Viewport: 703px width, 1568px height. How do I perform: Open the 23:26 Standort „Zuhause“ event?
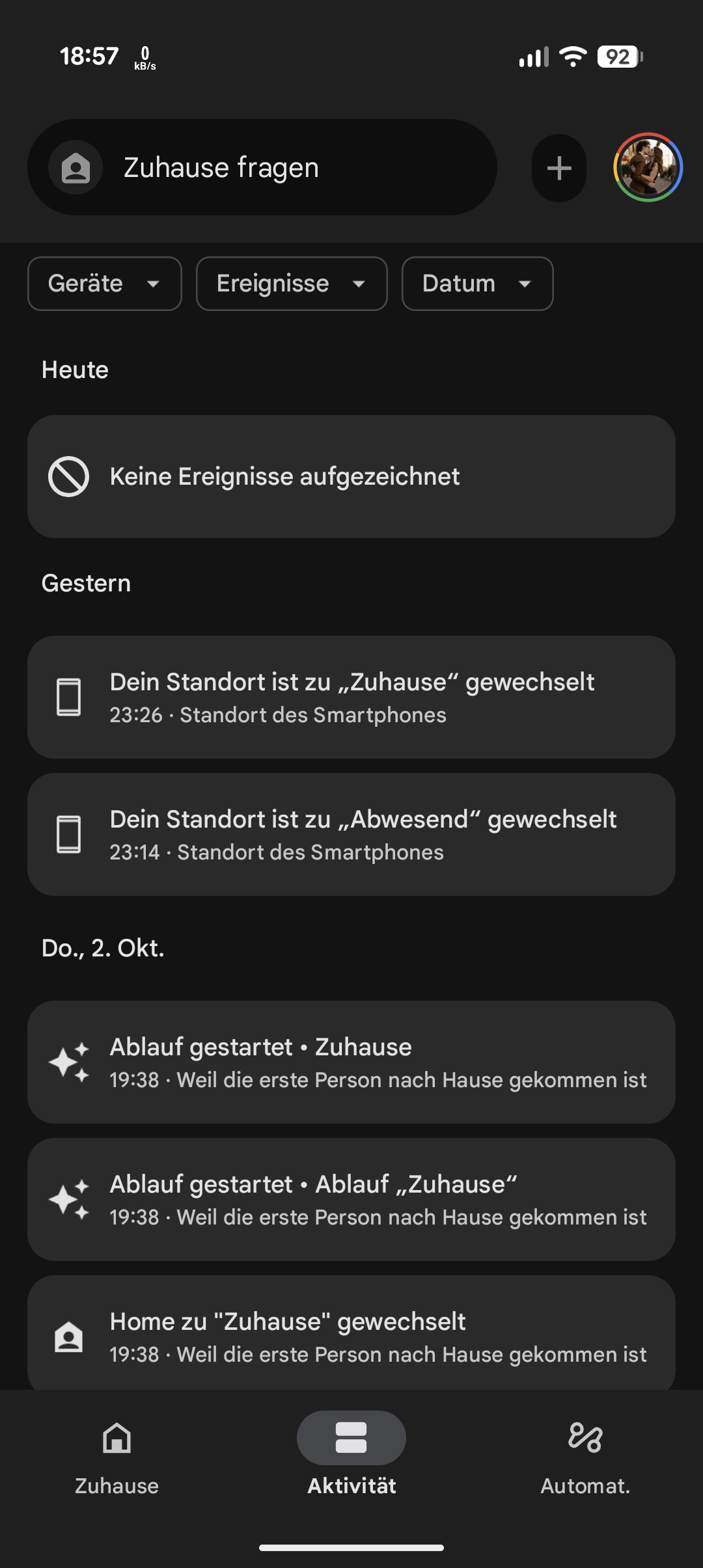click(351, 697)
